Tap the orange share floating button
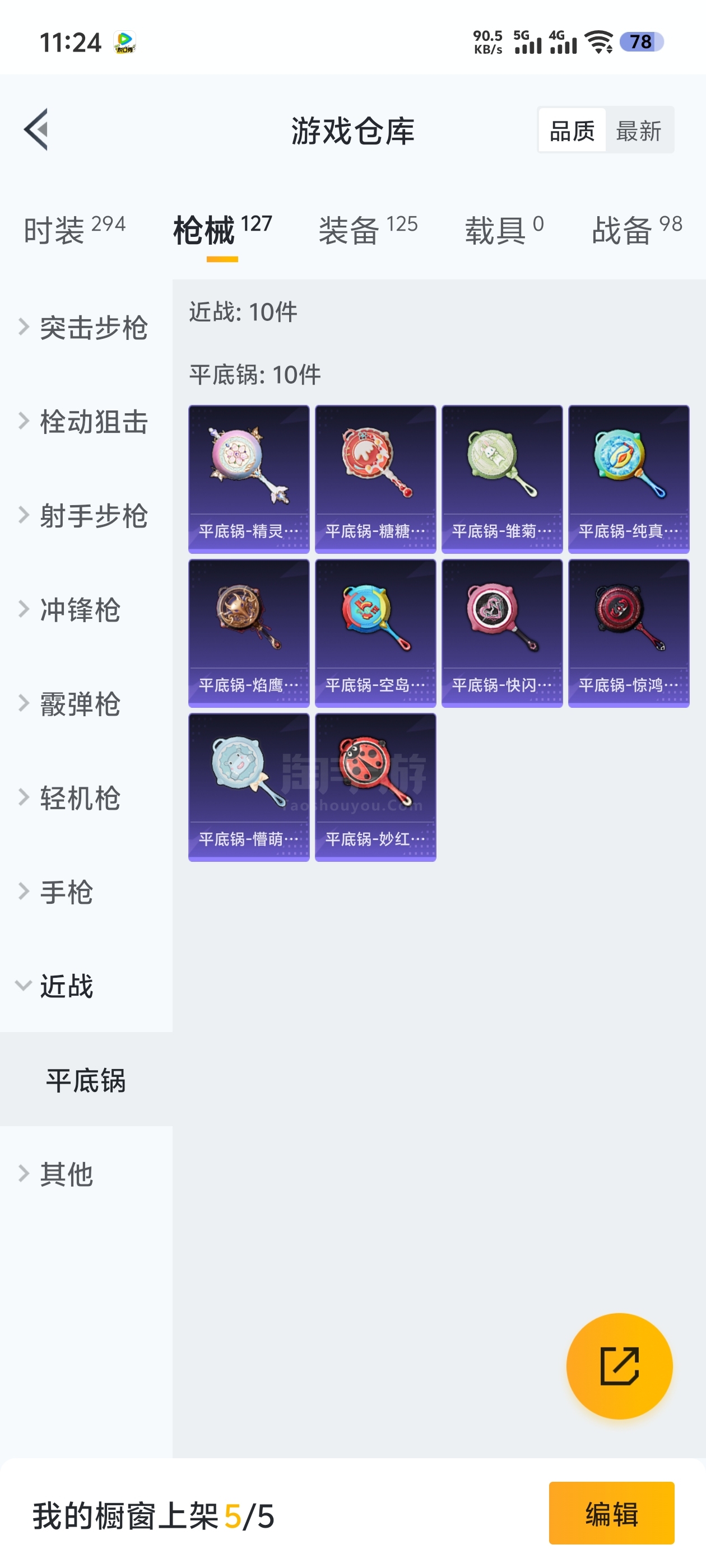Screen dimensions: 706x1568 619,1366
